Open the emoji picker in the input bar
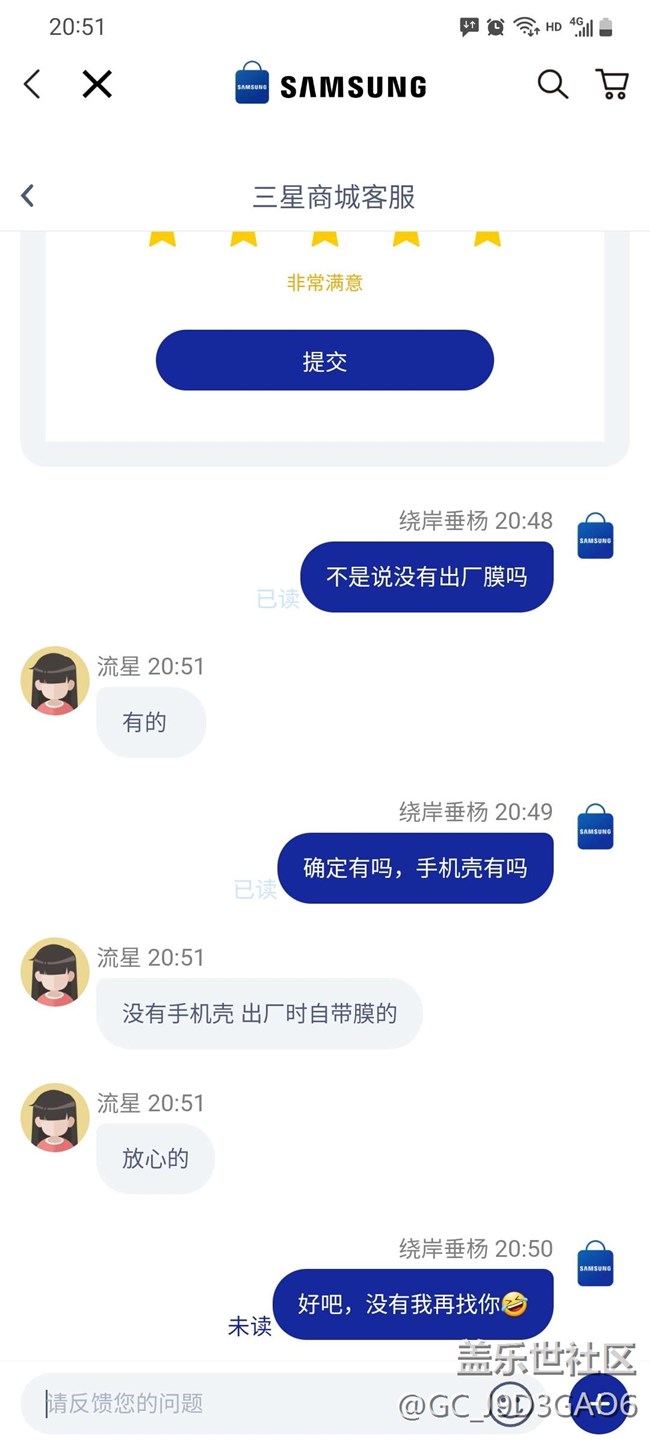650x1444 pixels. pyautogui.click(x=512, y=1404)
